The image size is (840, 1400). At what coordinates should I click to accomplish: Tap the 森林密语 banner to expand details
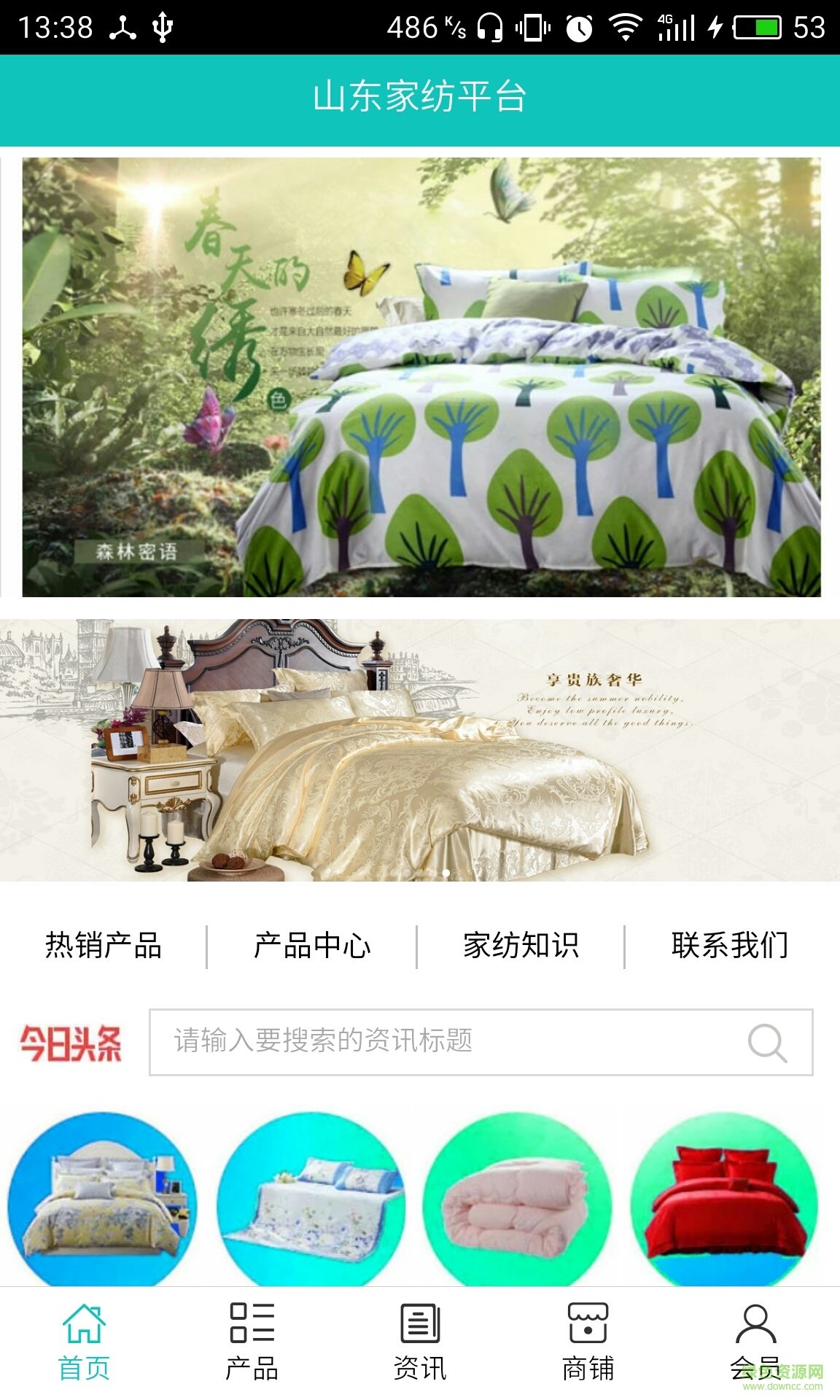[420, 379]
